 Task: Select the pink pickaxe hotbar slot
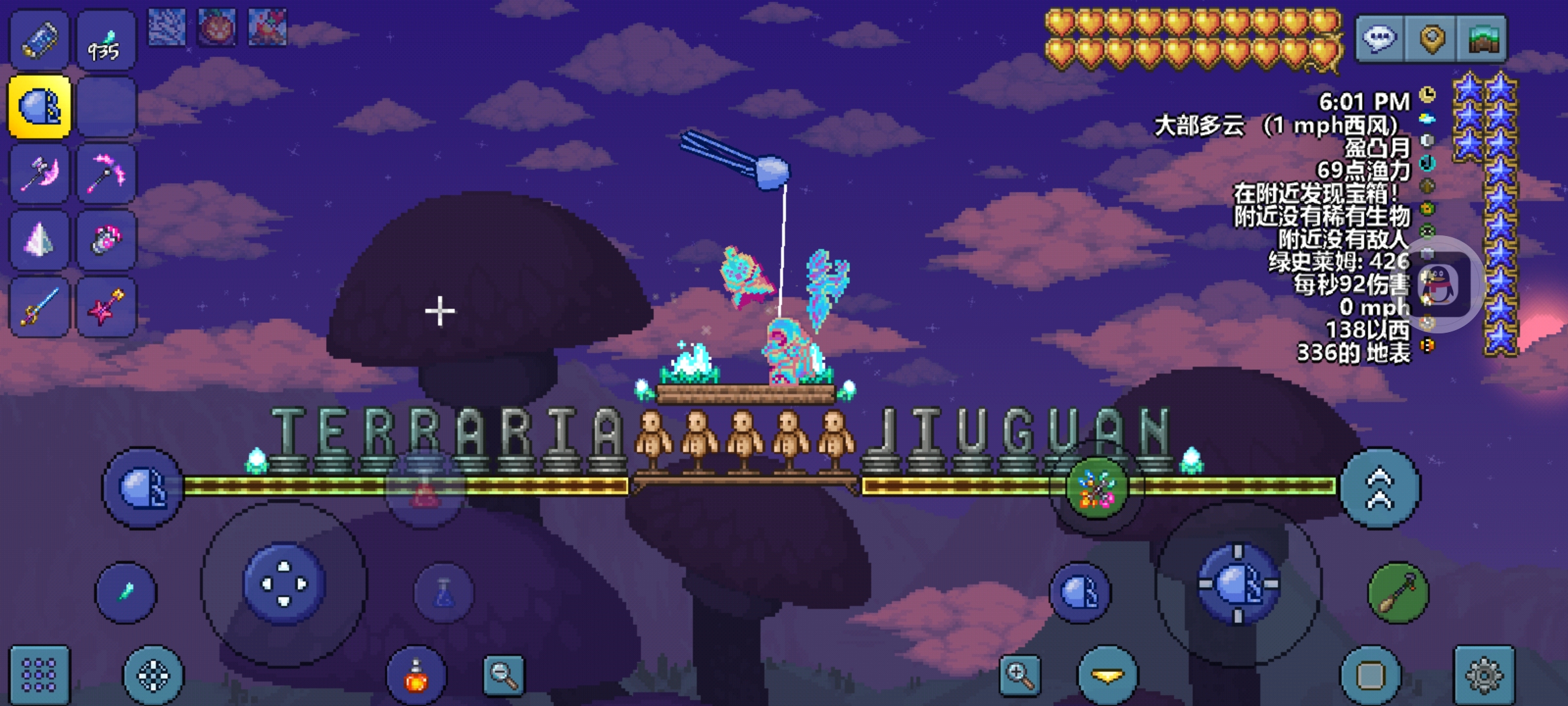[x=106, y=173]
